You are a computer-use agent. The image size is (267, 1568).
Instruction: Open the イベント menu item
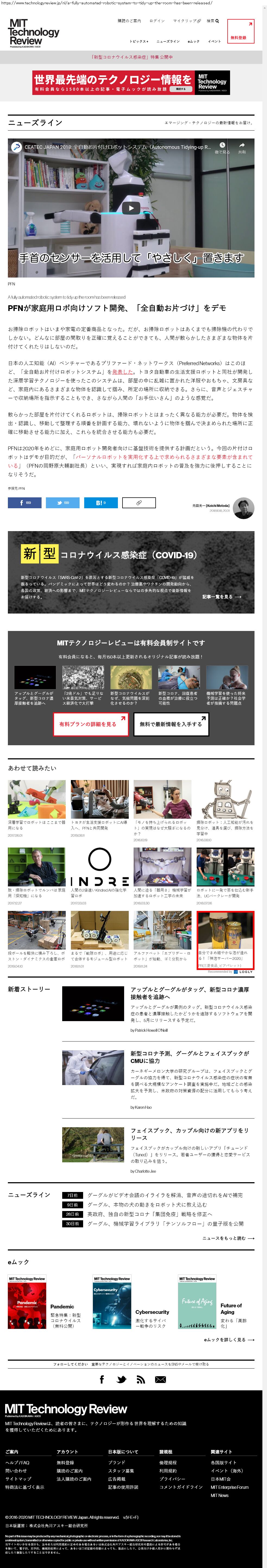pyautogui.click(x=214, y=41)
